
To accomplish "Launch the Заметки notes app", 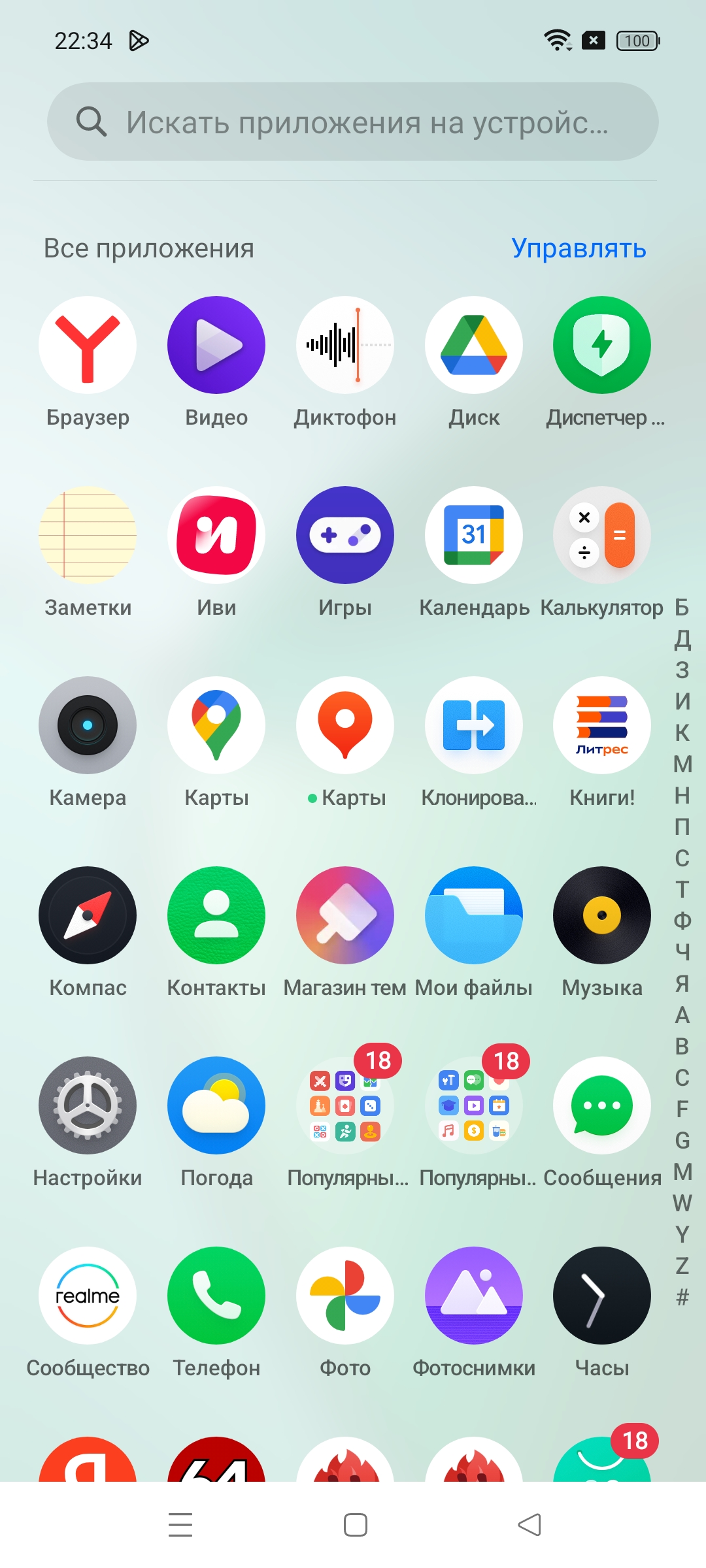I will click(88, 535).
